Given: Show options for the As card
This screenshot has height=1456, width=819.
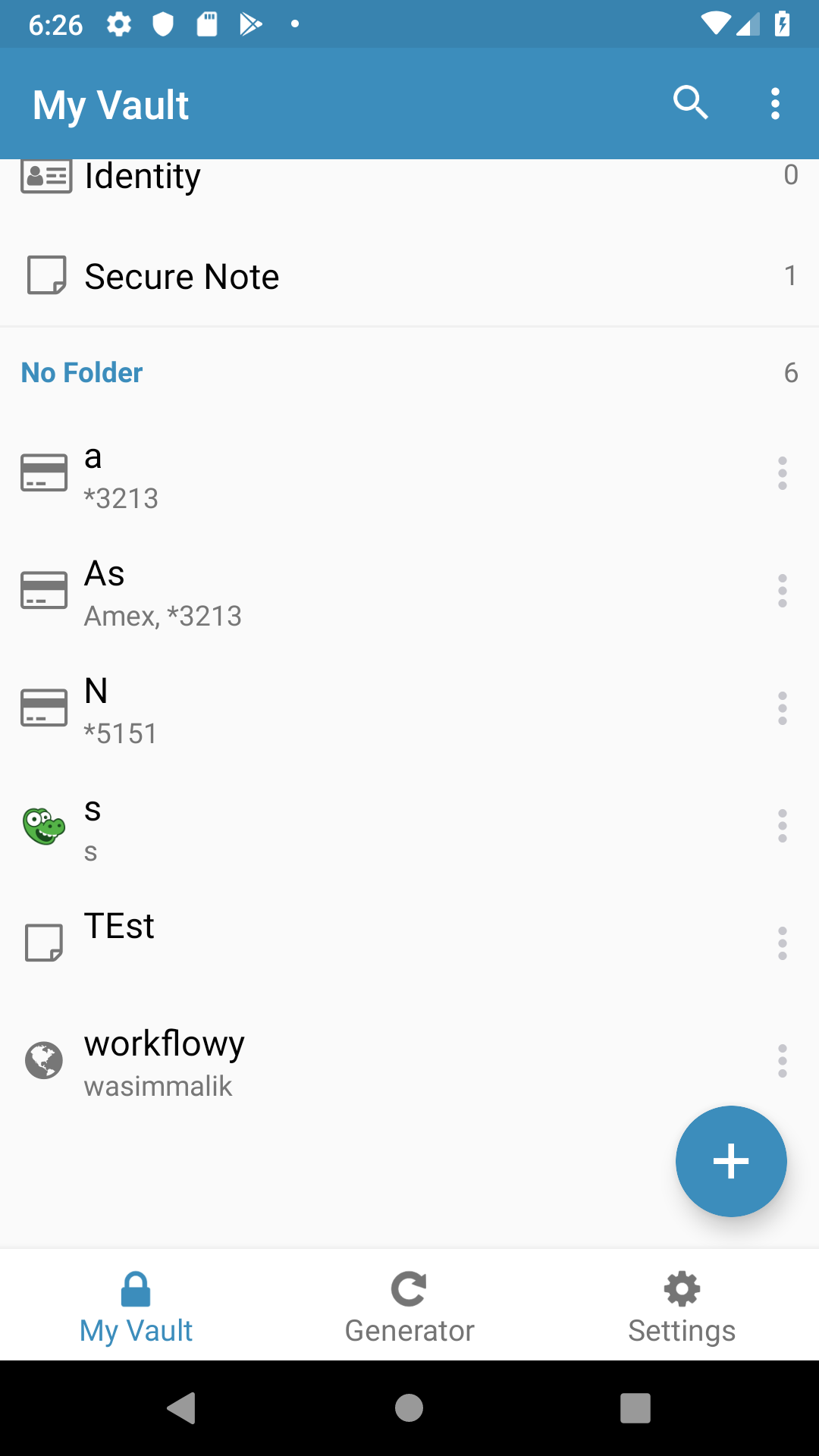Looking at the screenshot, I should (783, 591).
